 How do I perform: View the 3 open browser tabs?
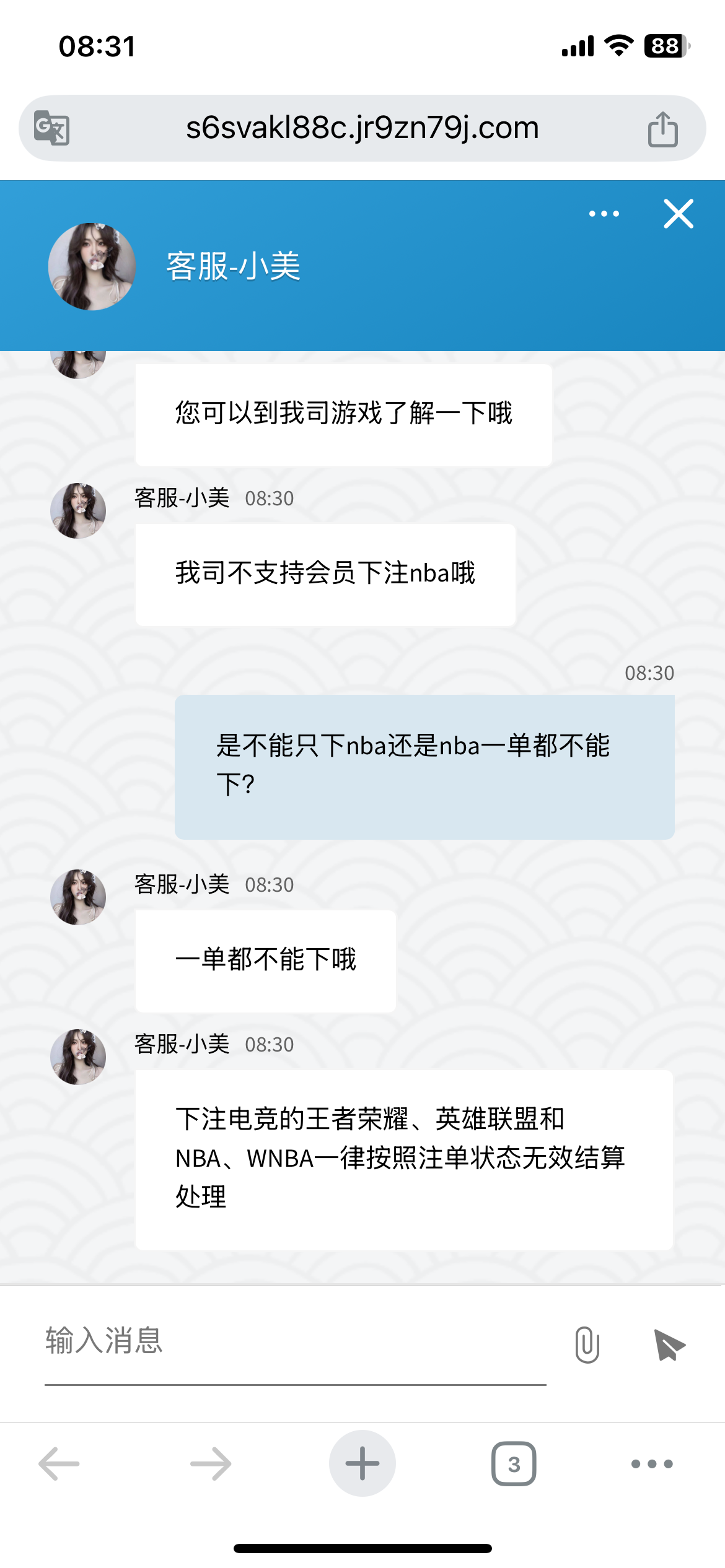pos(514,1464)
